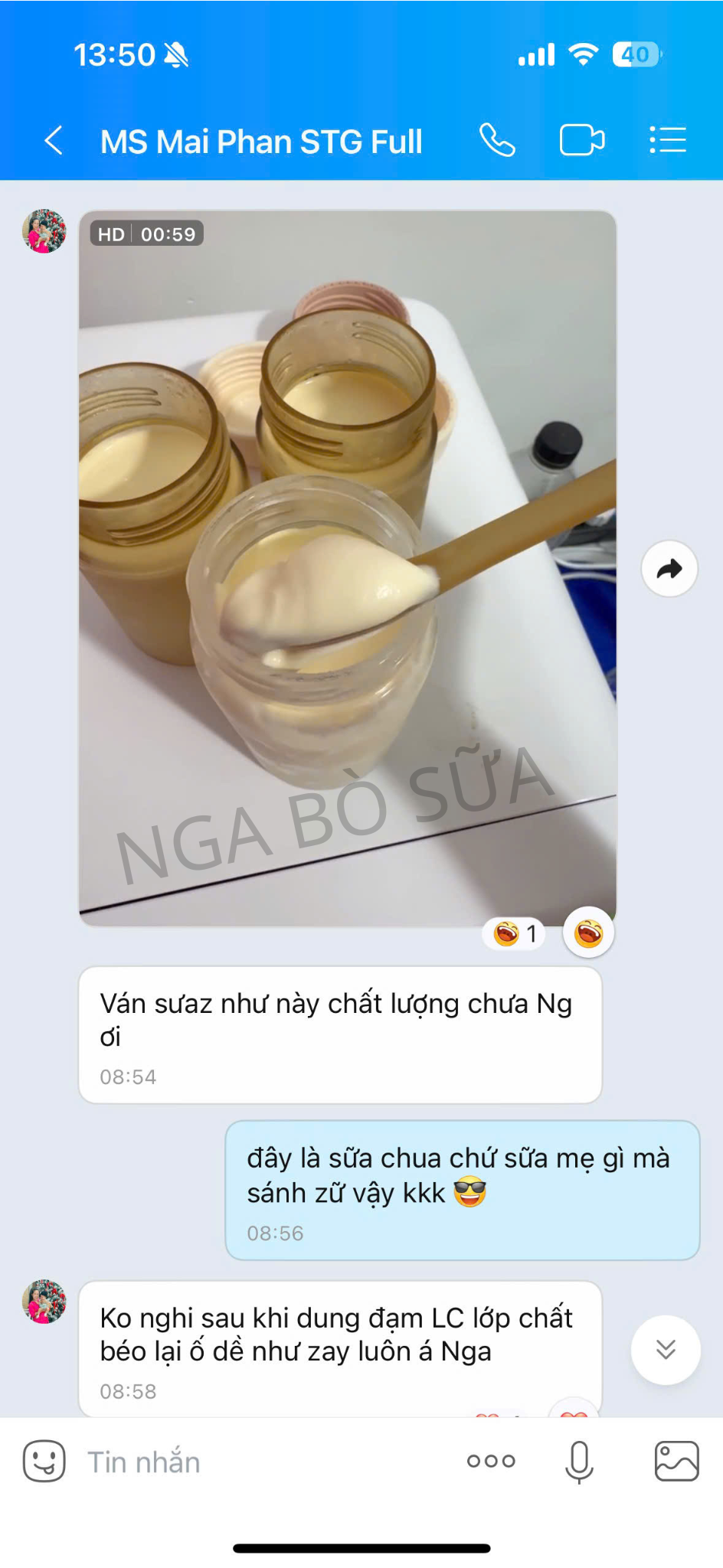Start a video call from the chat header
723x1568 pixels.
tap(583, 140)
